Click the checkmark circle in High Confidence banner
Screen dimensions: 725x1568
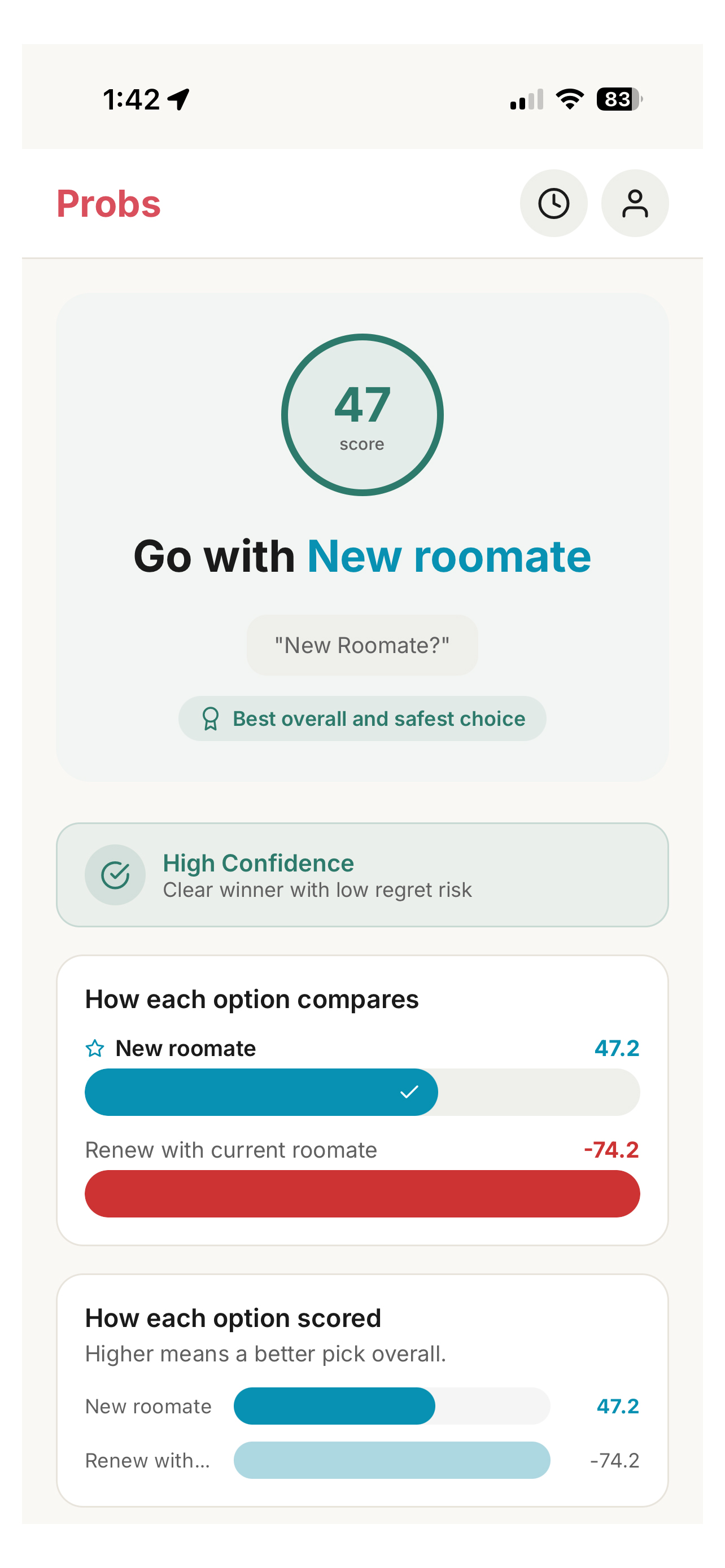116,875
